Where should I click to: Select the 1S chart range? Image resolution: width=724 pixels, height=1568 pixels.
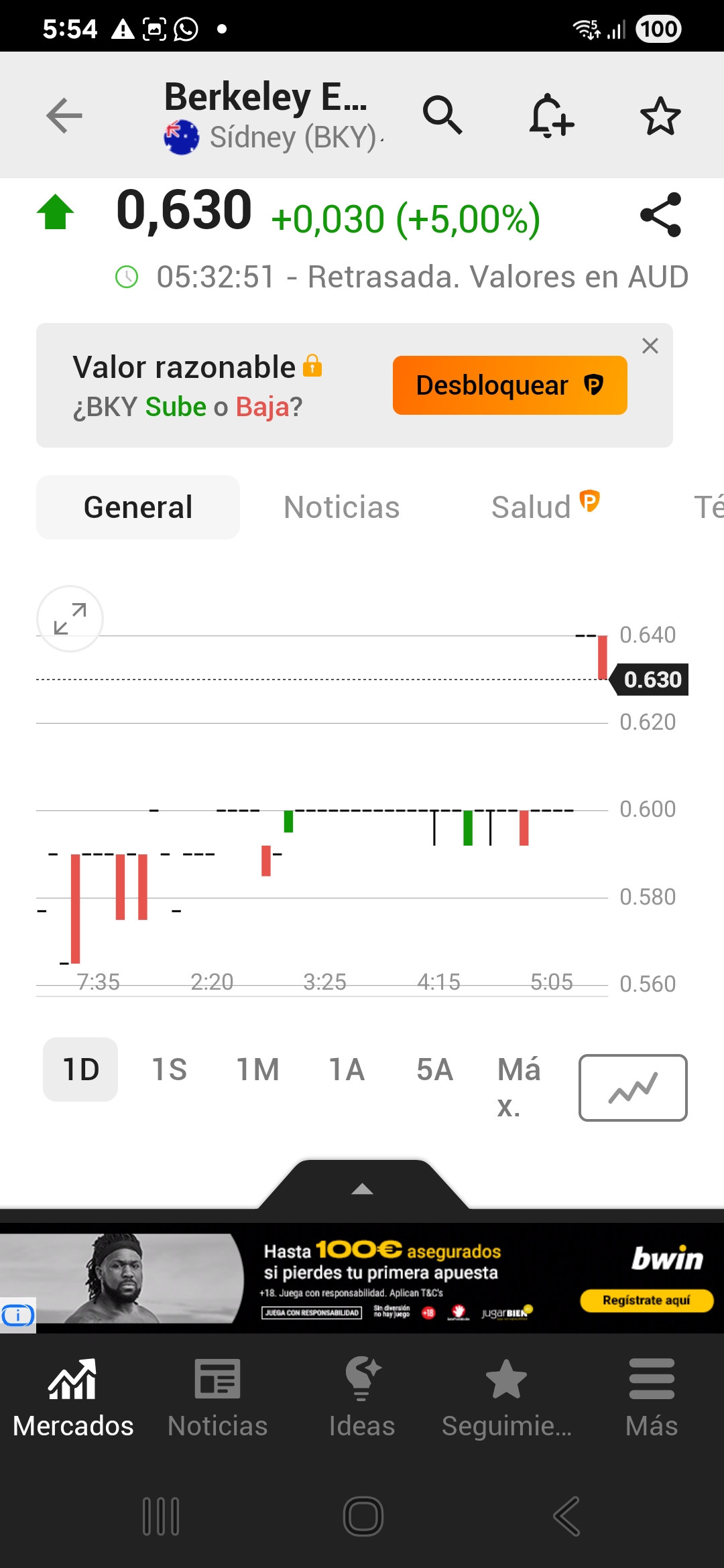tap(170, 1069)
